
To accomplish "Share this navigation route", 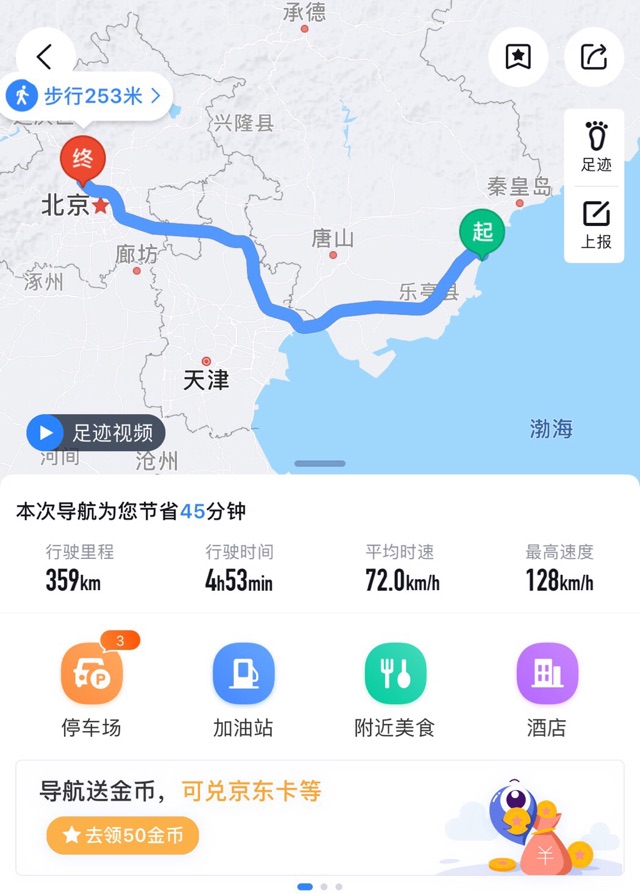I will tap(594, 57).
